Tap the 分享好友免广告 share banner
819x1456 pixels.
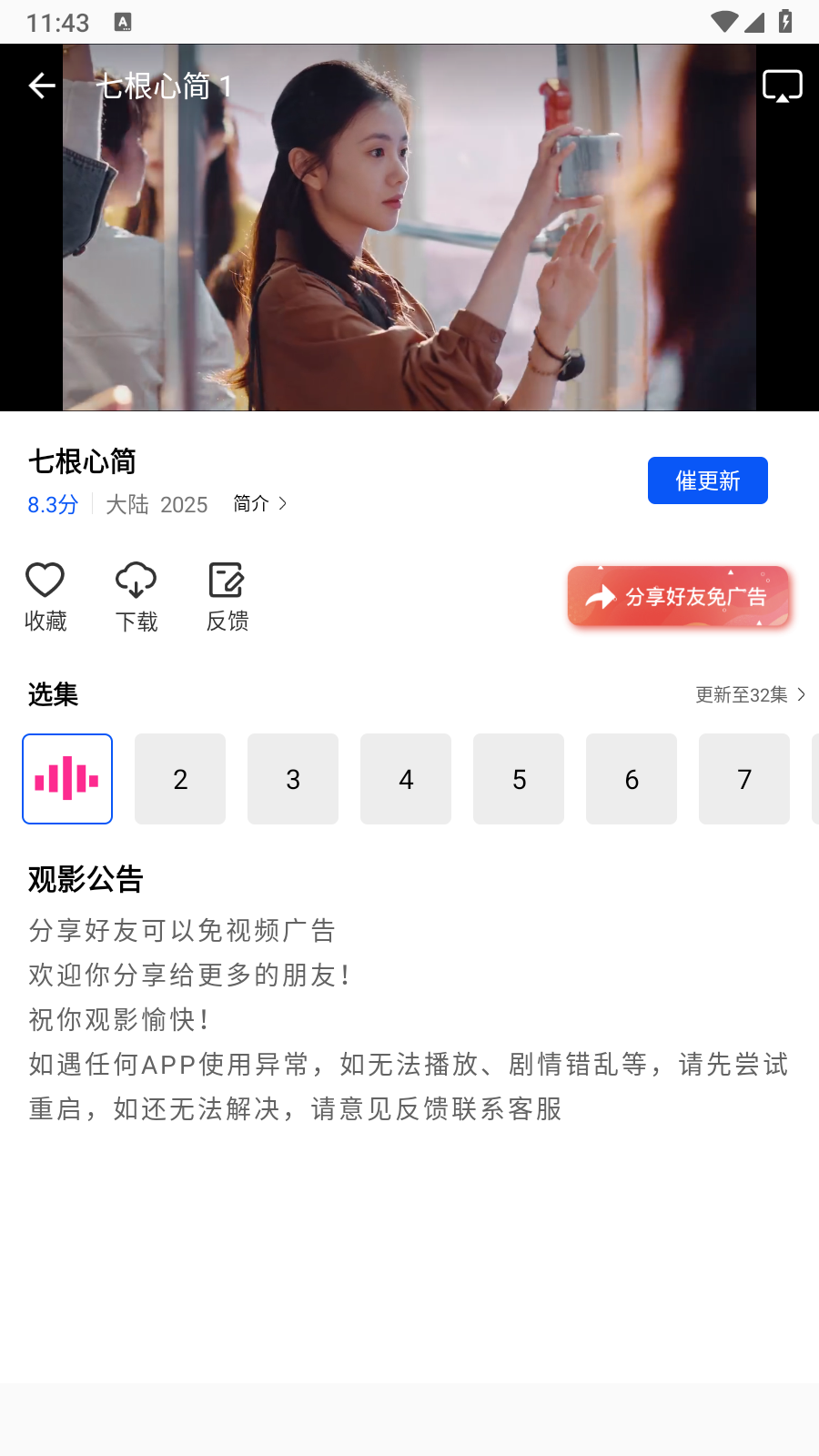point(678,597)
